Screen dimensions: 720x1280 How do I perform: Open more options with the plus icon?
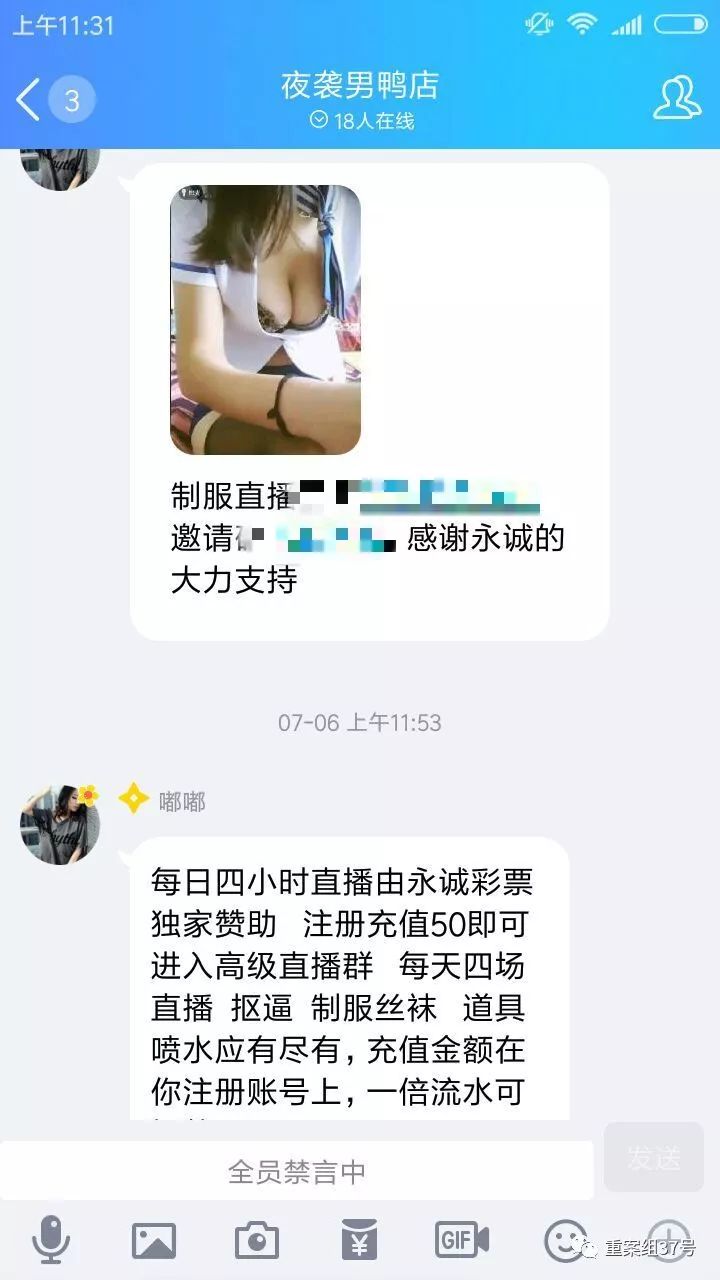667,1241
